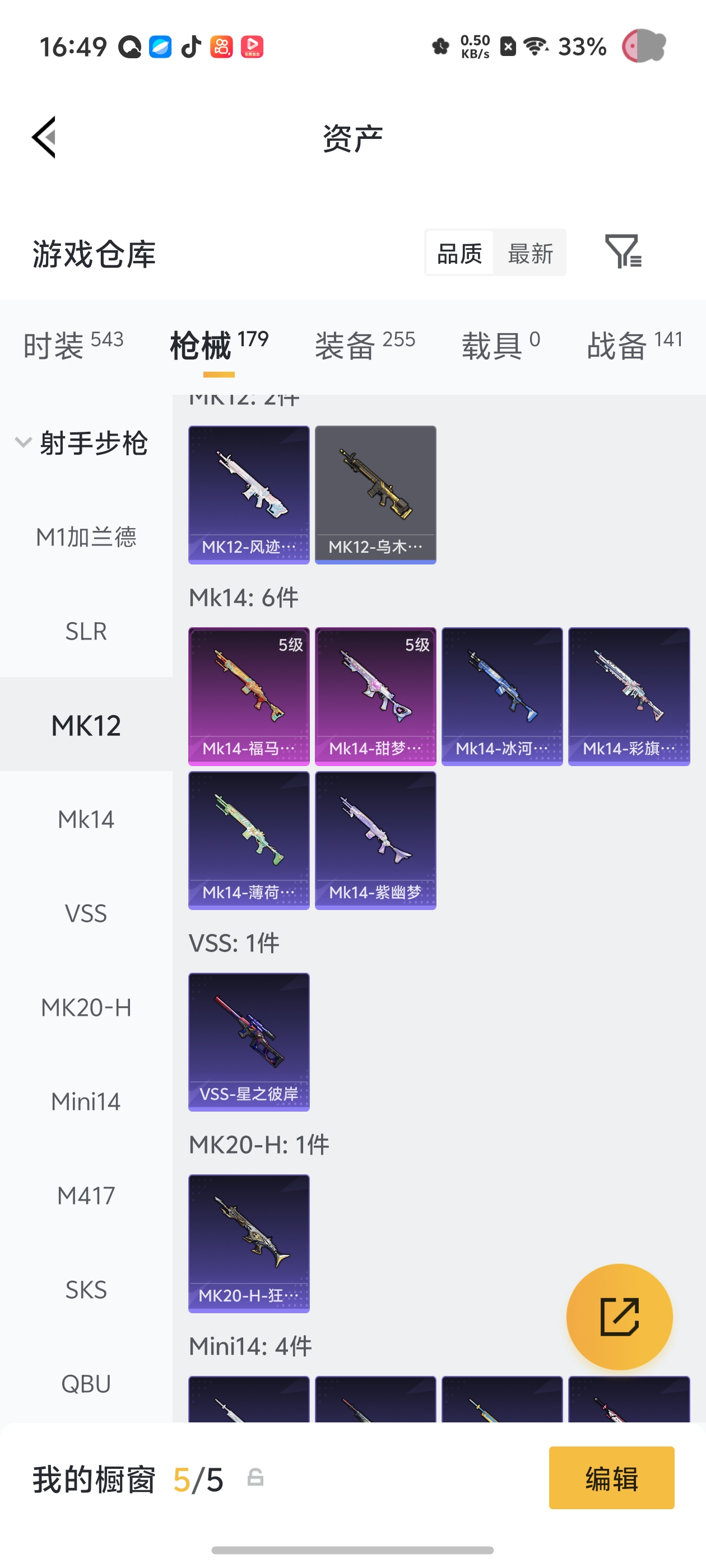The image size is (706, 1568).
Task: Switch to the 战备 tab
Action: [635, 345]
